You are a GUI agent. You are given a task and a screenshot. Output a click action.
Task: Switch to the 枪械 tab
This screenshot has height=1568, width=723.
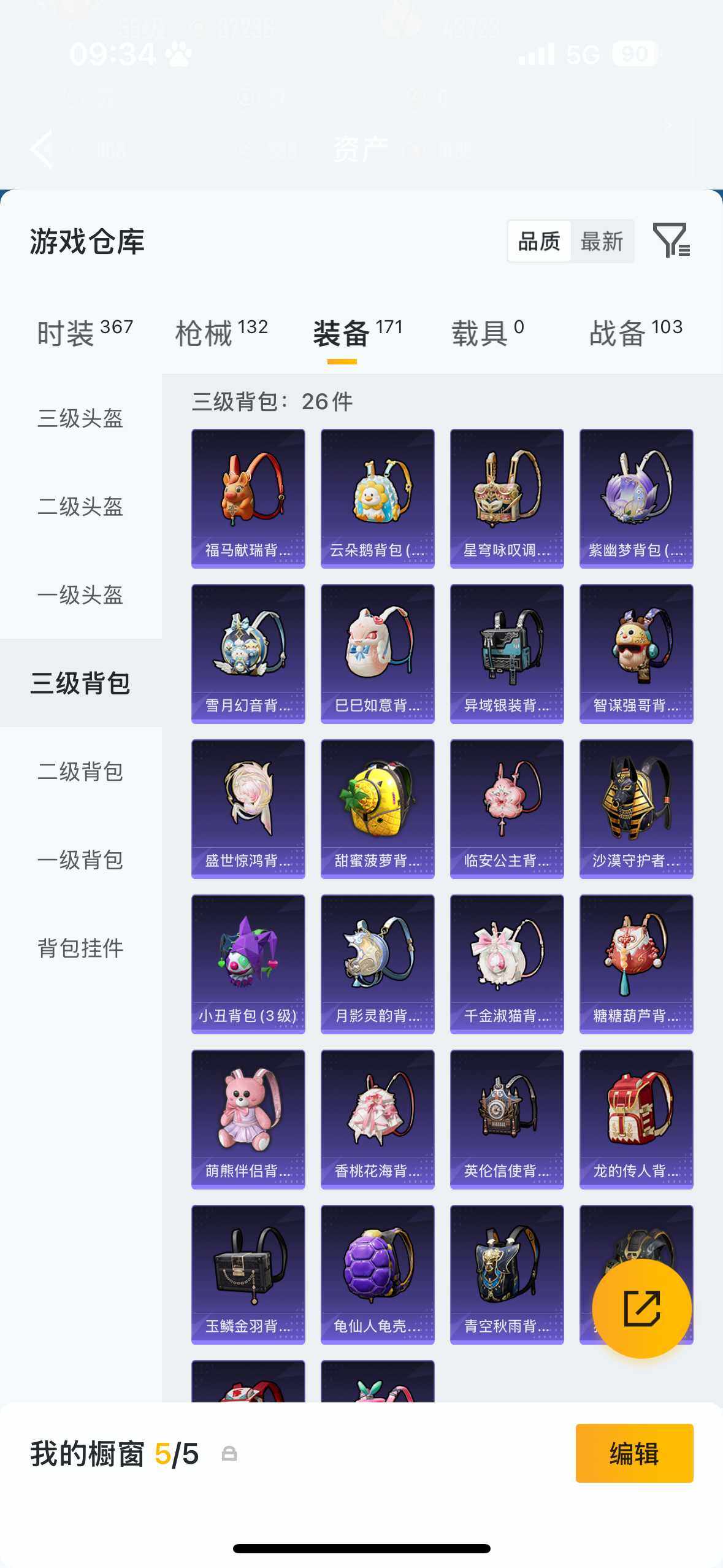221,333
